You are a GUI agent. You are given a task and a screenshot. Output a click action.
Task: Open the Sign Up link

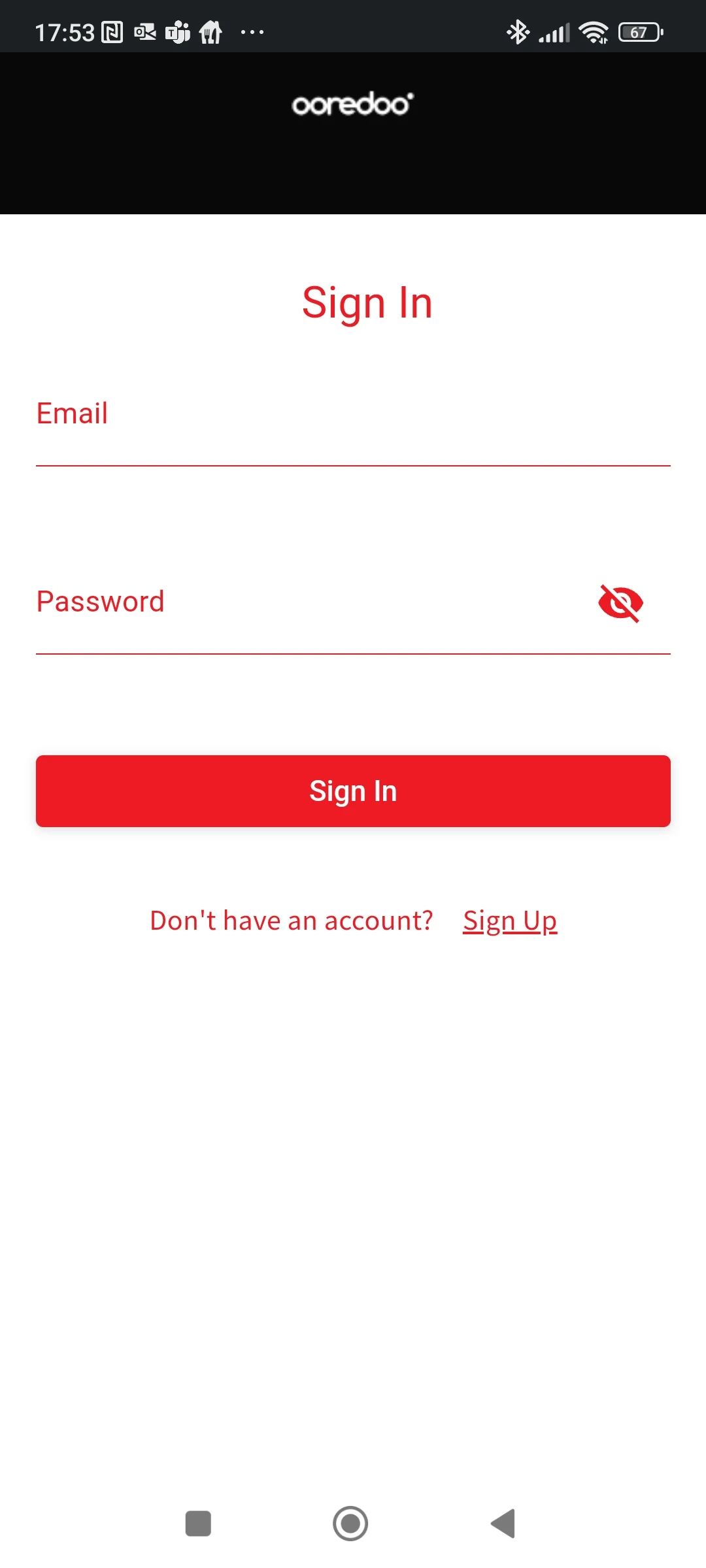[510, 921]
